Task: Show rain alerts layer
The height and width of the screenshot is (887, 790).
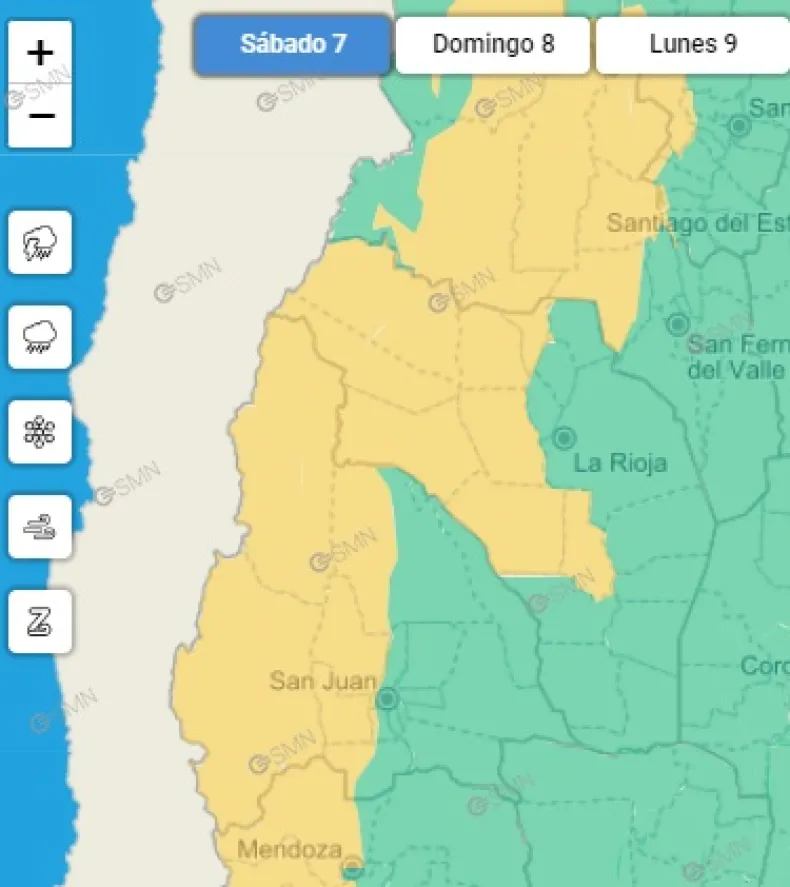Action: pyautogui.click(x=40, y=337)
